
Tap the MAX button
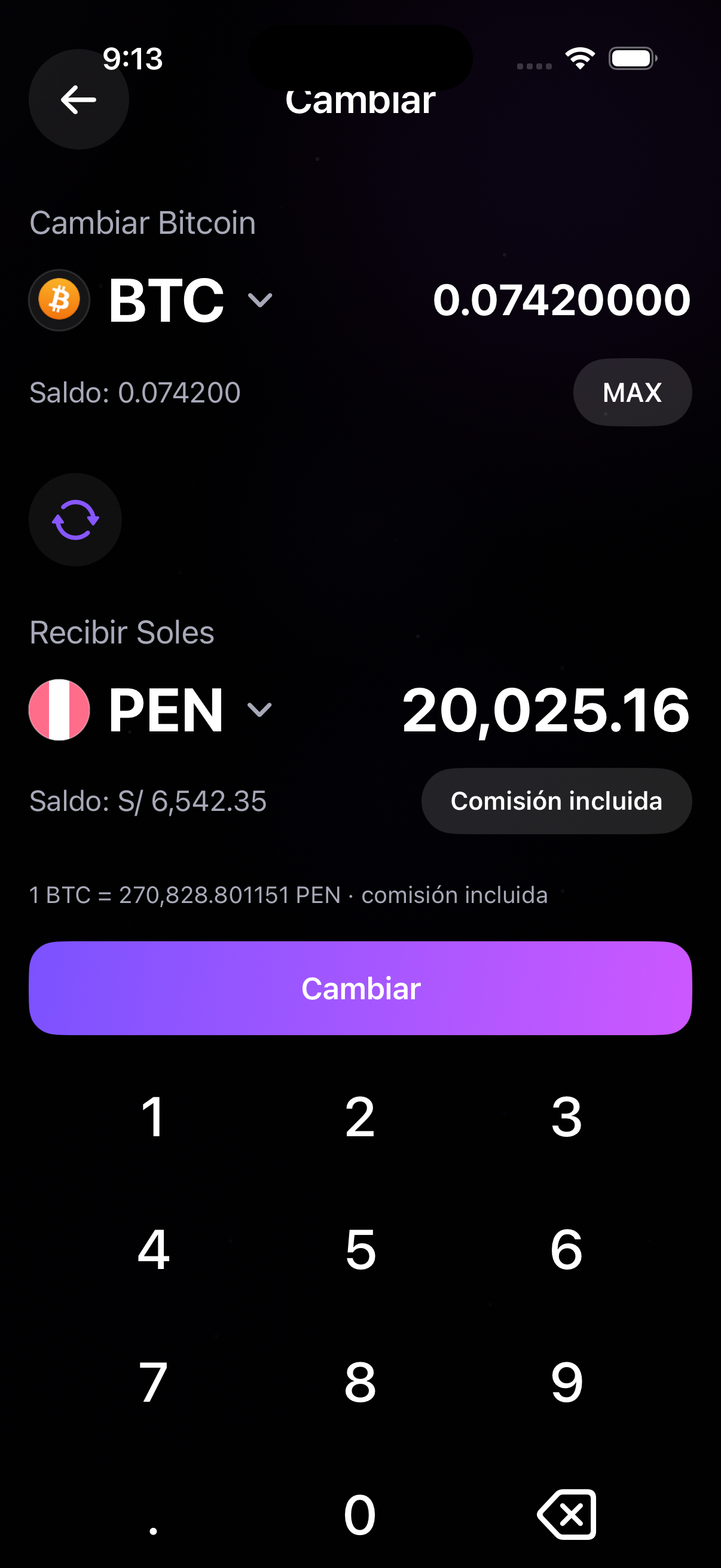click(632, 393)
